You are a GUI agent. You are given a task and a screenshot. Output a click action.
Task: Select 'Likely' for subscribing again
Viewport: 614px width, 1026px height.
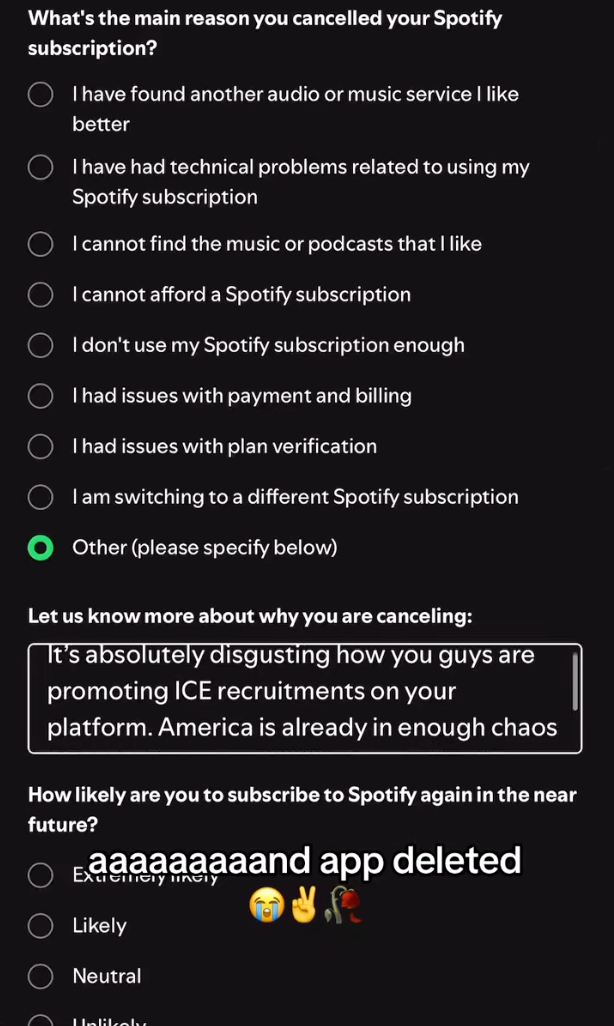tap(40, 926)
